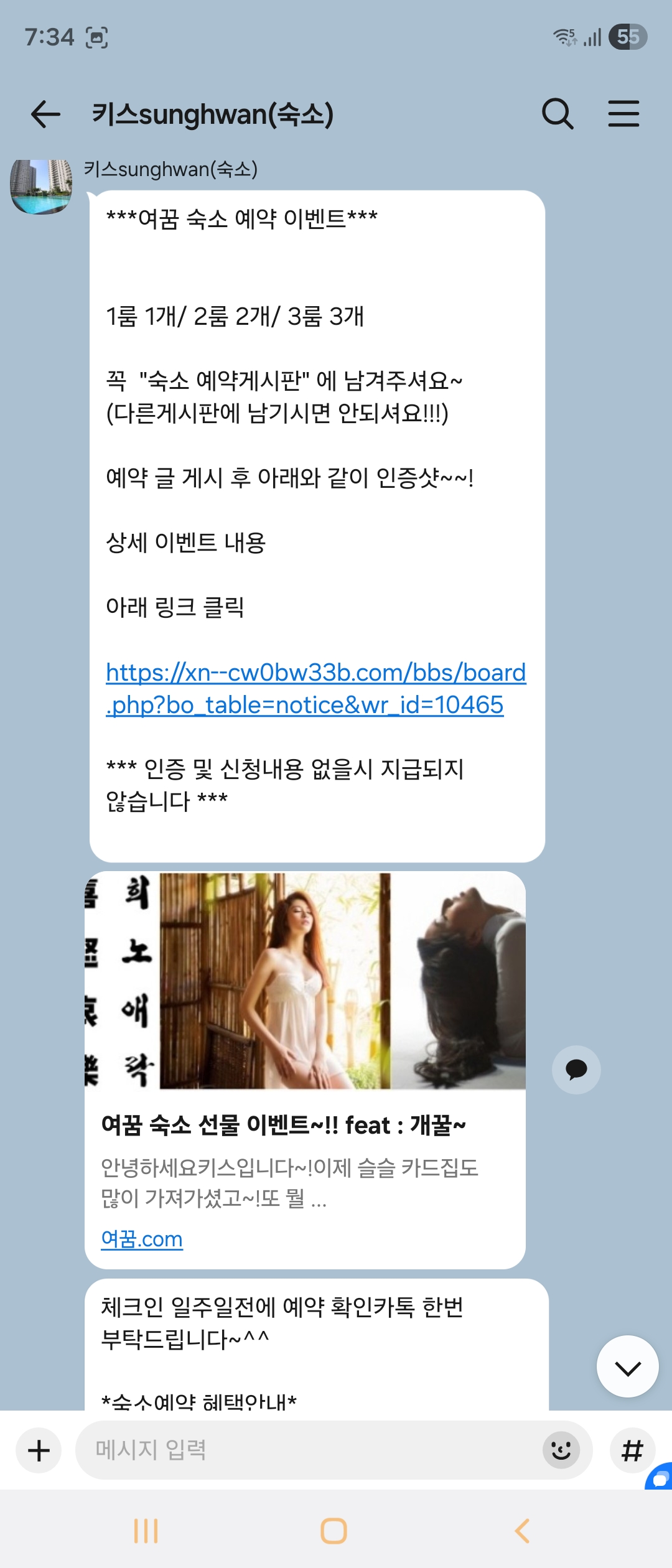Open 키스sunghwan's profile picture

coord(41,186)
